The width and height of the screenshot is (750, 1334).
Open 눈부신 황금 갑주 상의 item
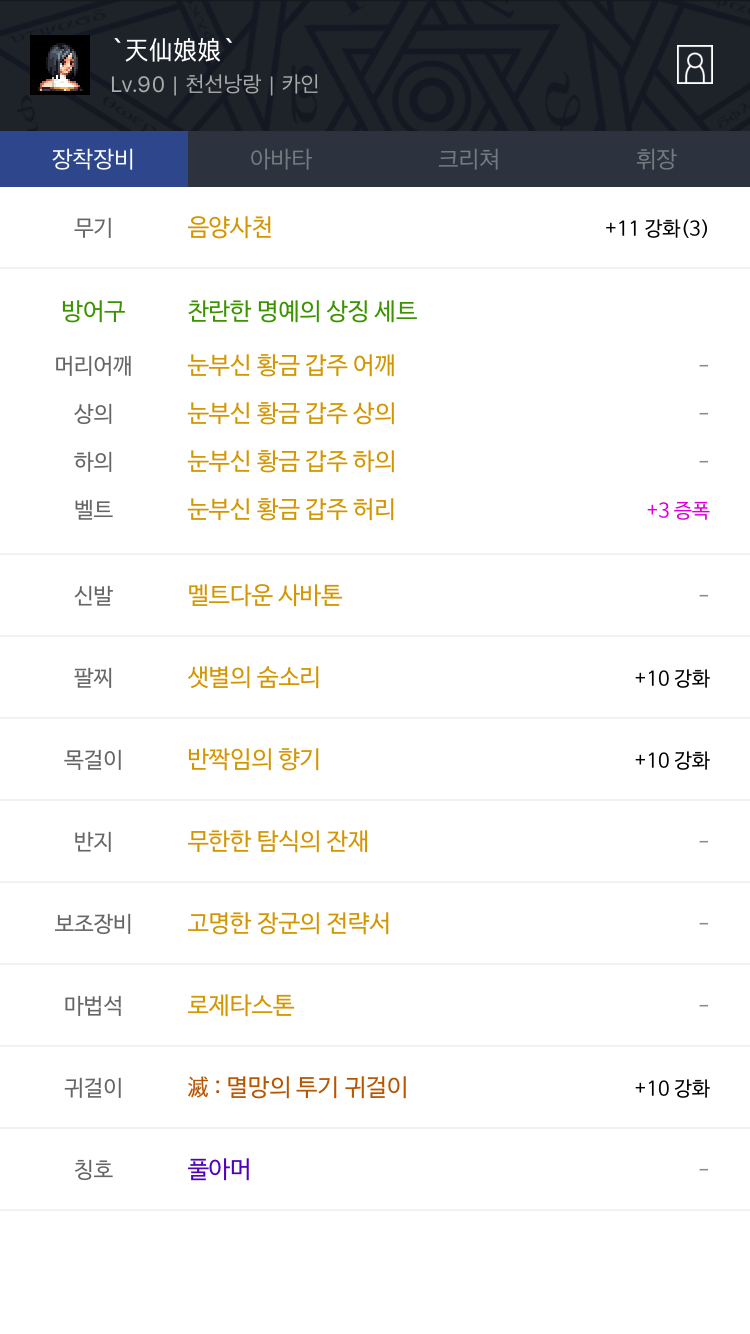coord(291,413)
